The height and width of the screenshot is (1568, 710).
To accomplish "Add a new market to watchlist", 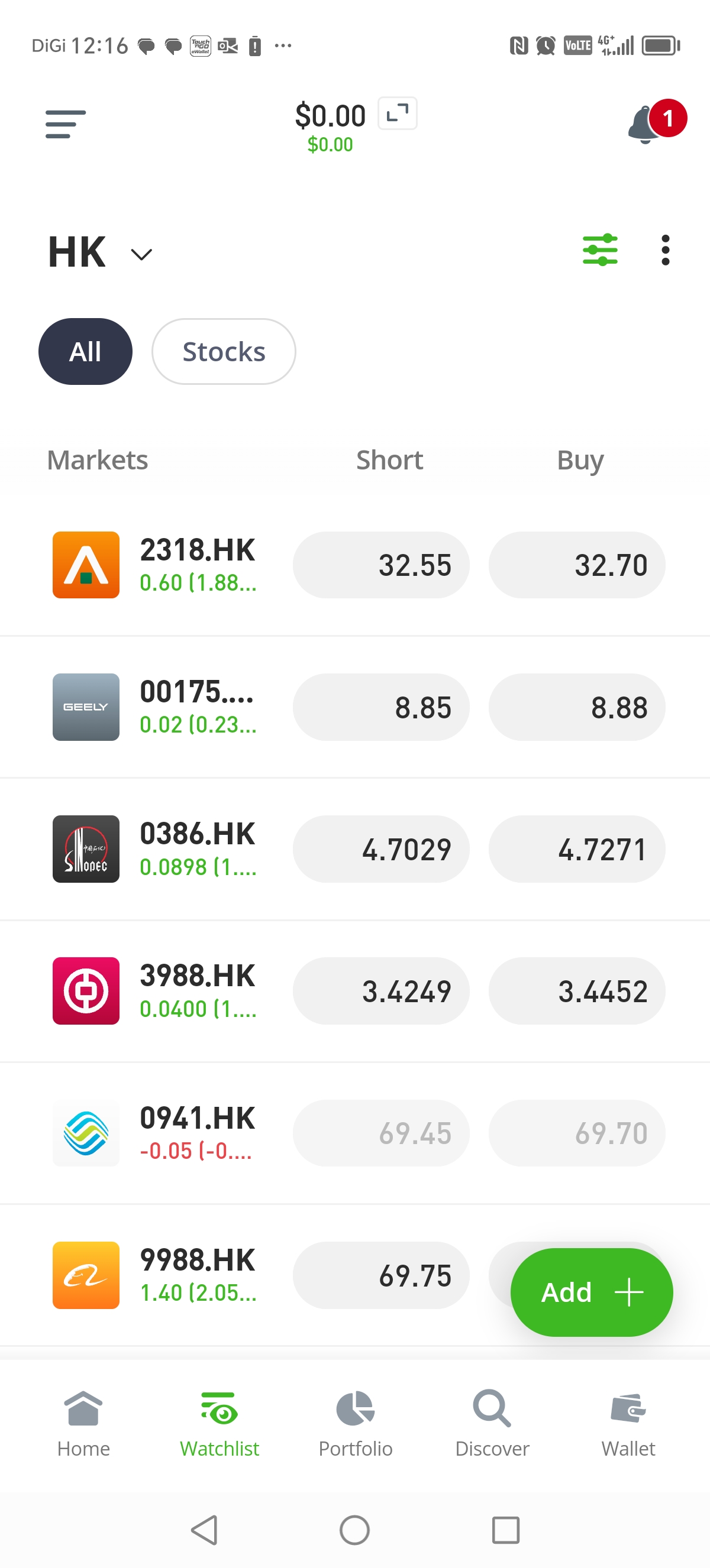I will pyautogui.click(x=591, y=1292).
